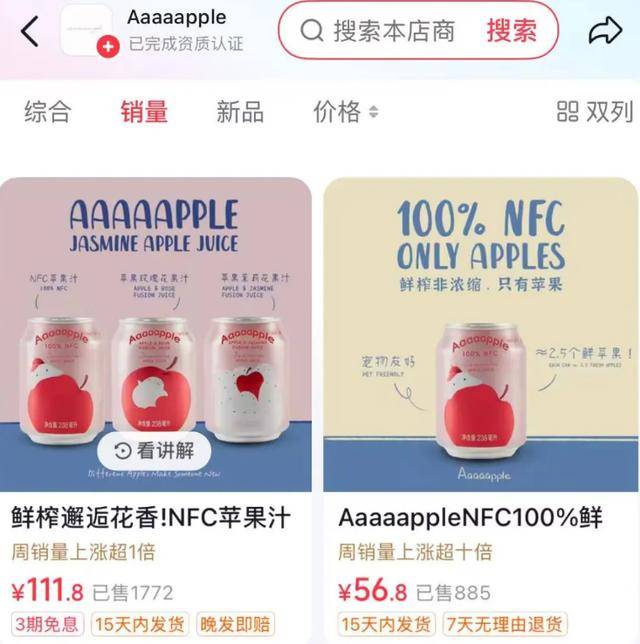Tap the 看讲解 button on juice image

(x=154, y=450)
